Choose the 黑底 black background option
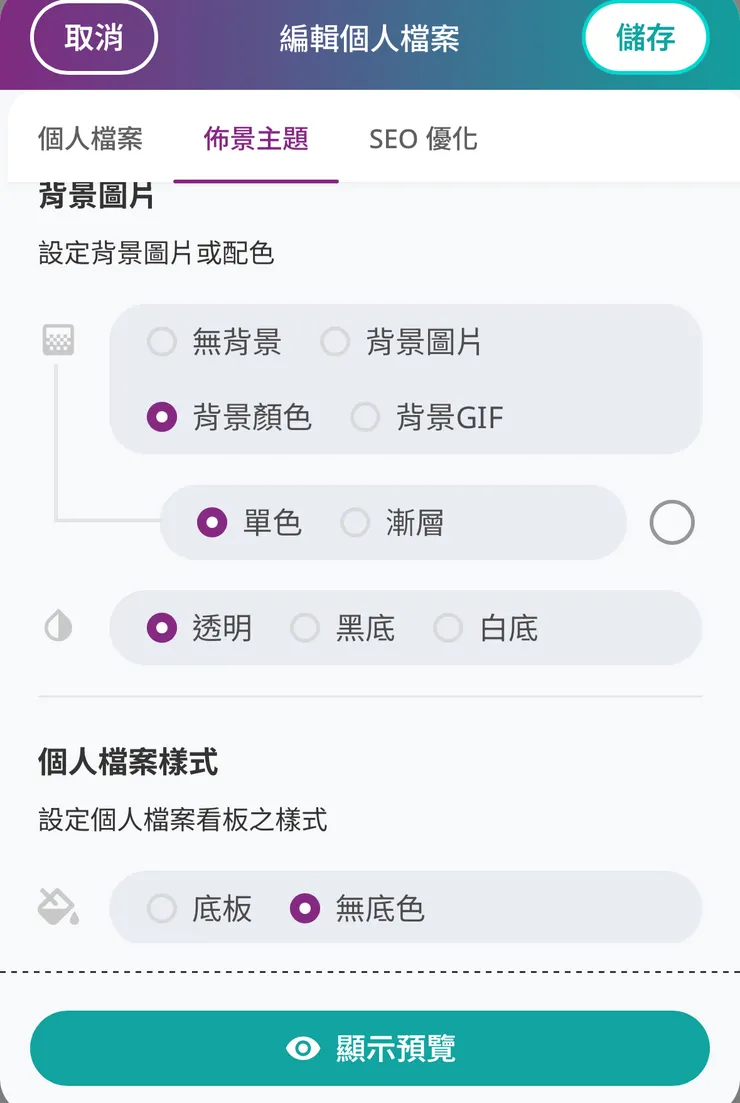This screenshot has height=1103, width=740. click(303, 628)
